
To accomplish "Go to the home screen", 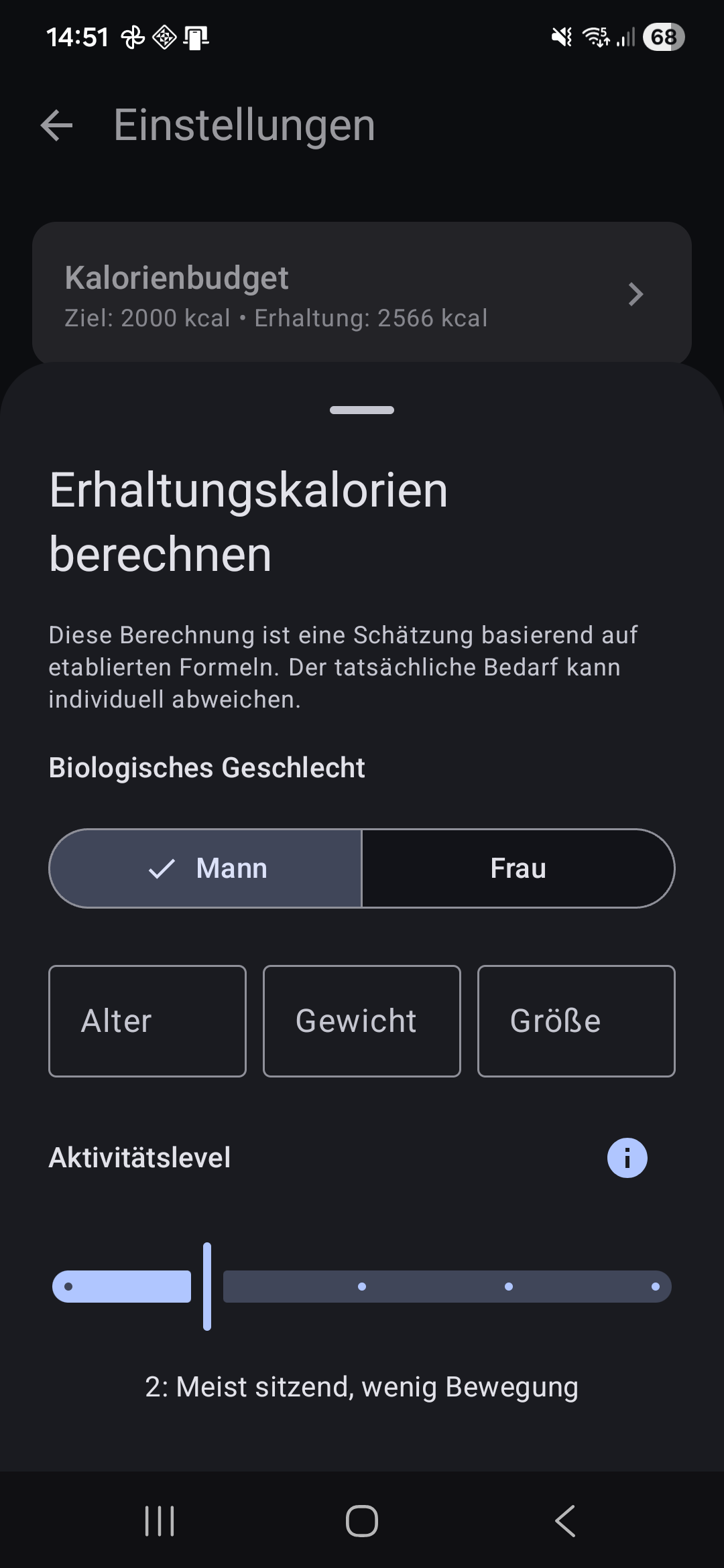I will tap(362, 1521).
